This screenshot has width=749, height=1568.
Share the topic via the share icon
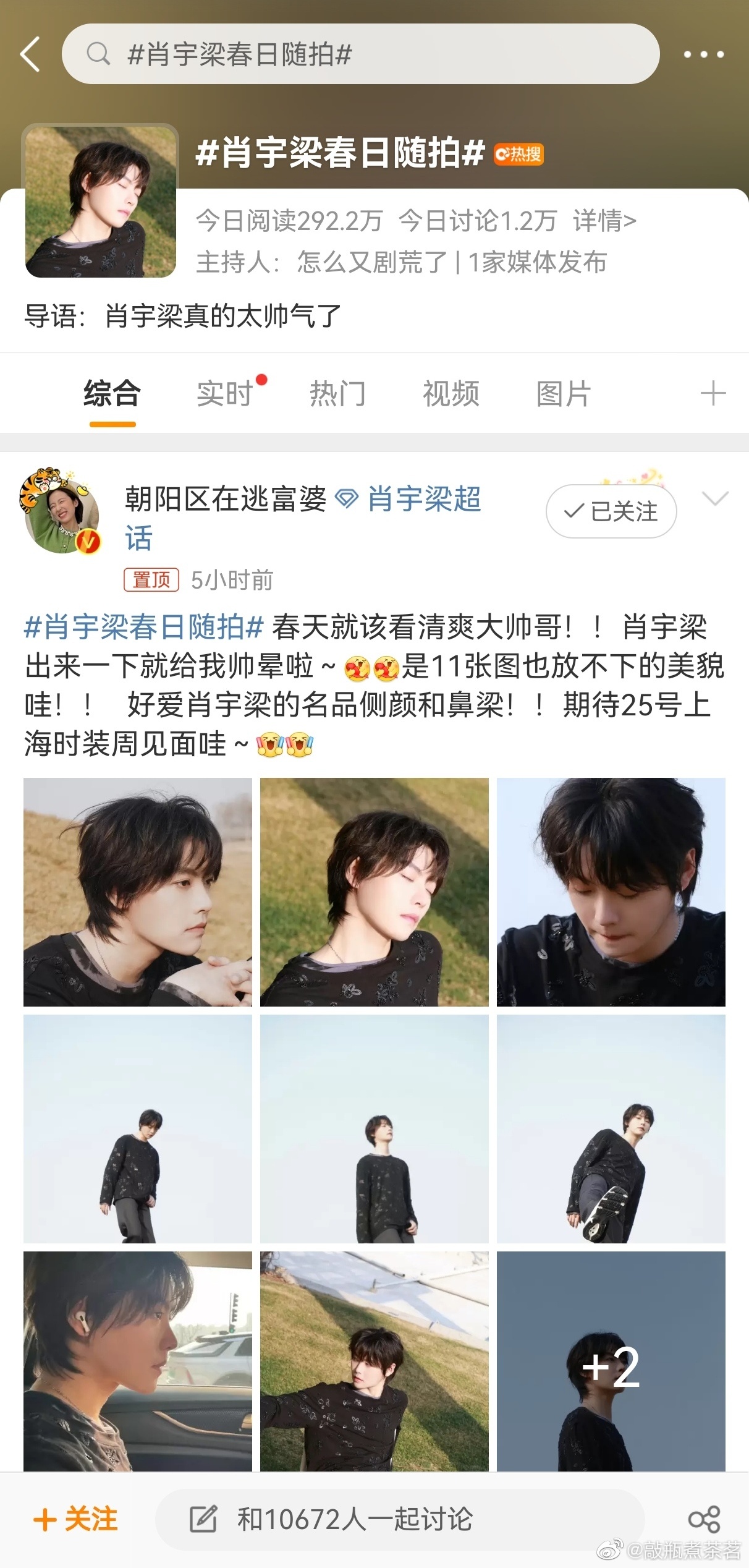704,1520
